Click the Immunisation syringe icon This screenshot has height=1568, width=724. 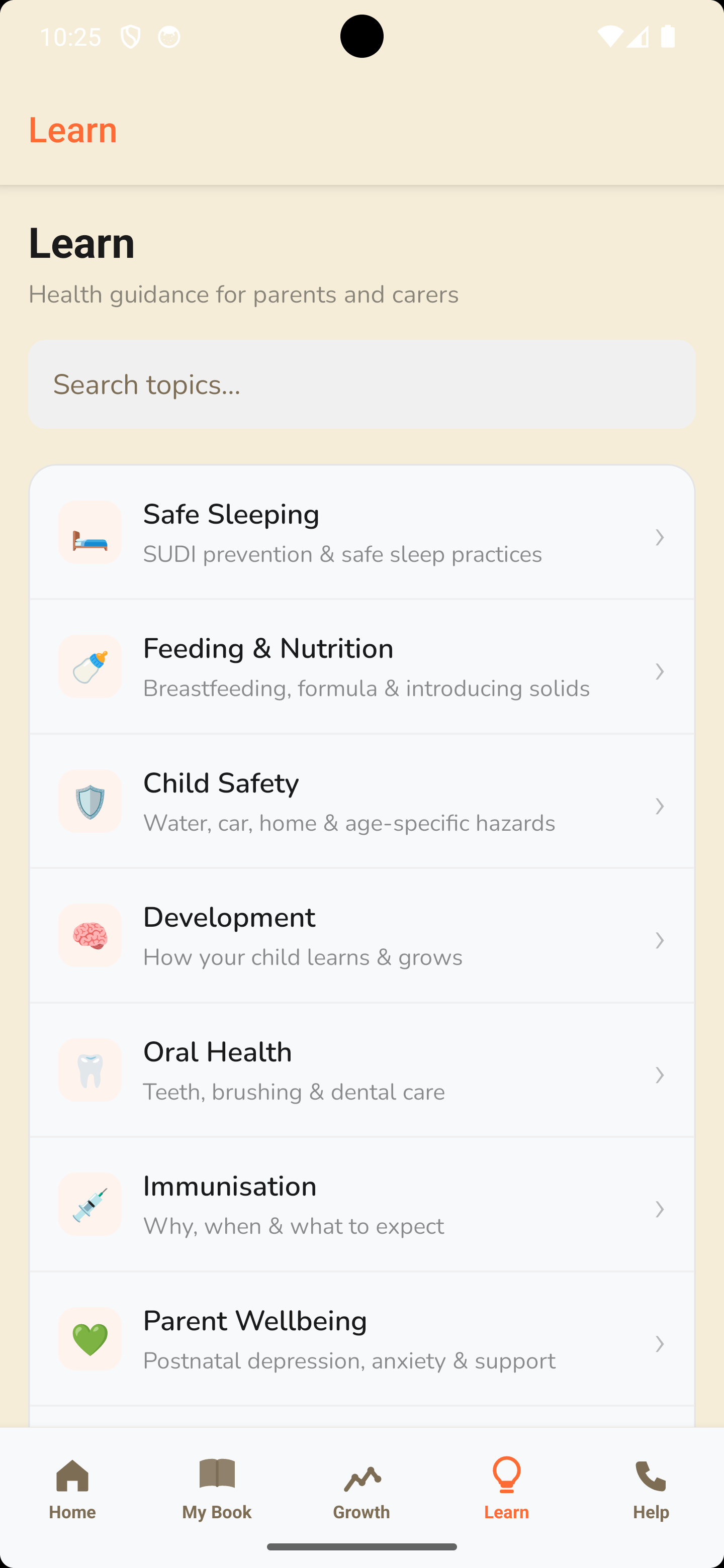(x=89, y=1205)
